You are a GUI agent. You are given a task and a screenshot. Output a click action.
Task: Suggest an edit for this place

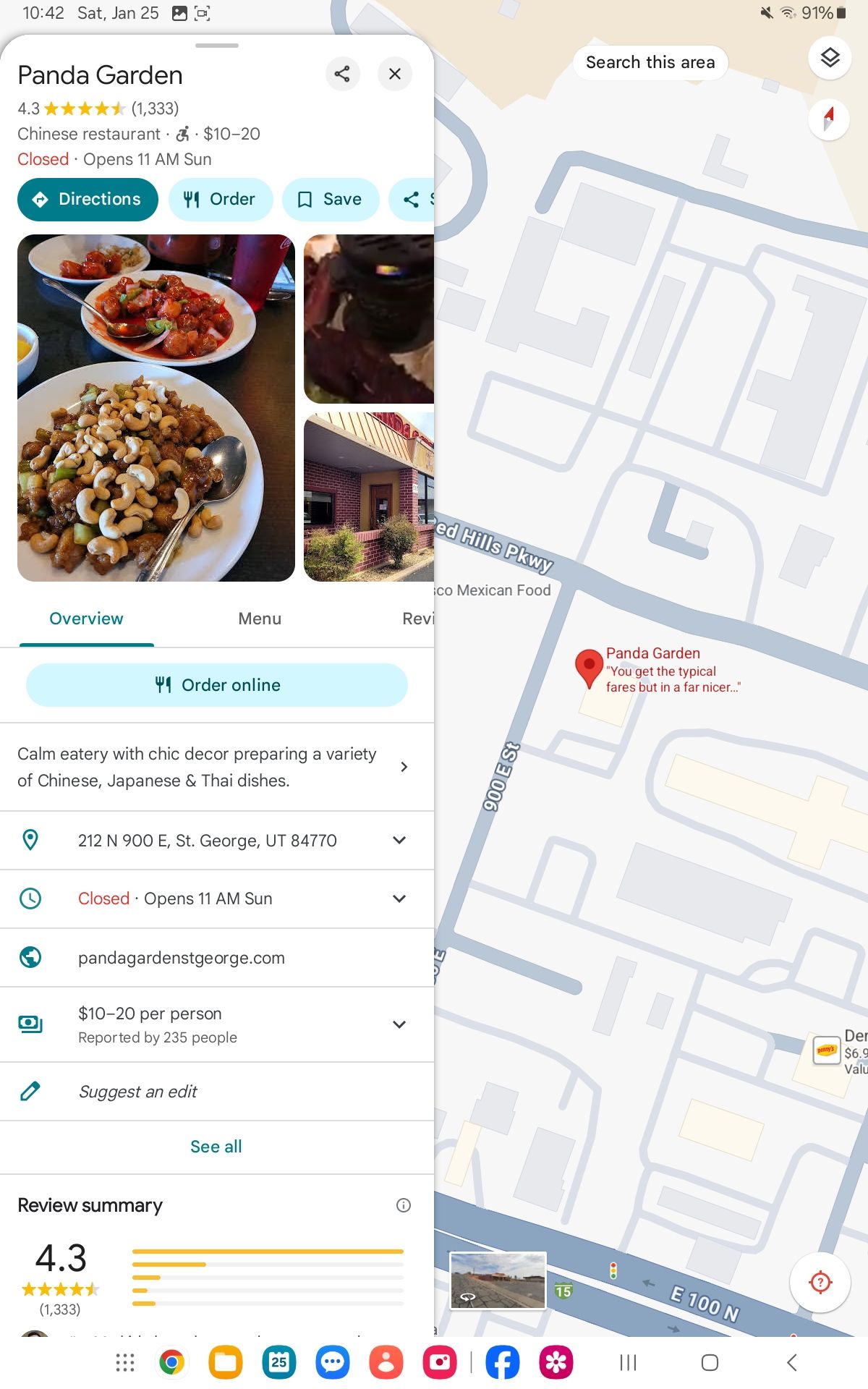click(x=137, y=1092)
